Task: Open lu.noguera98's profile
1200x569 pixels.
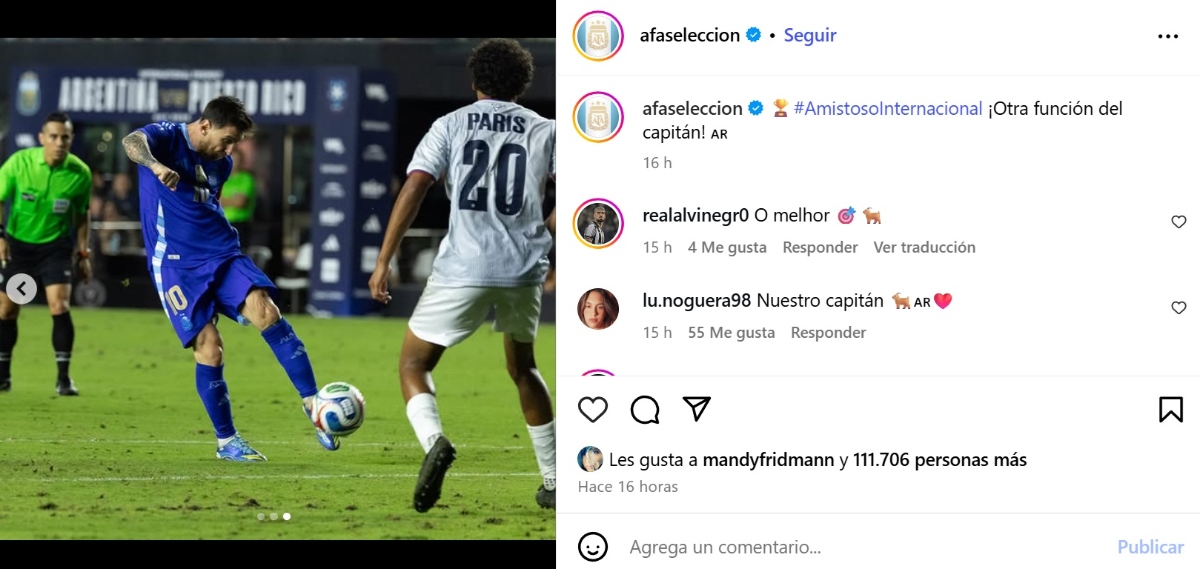Action: pyautogui.click(x=697, y=300)
